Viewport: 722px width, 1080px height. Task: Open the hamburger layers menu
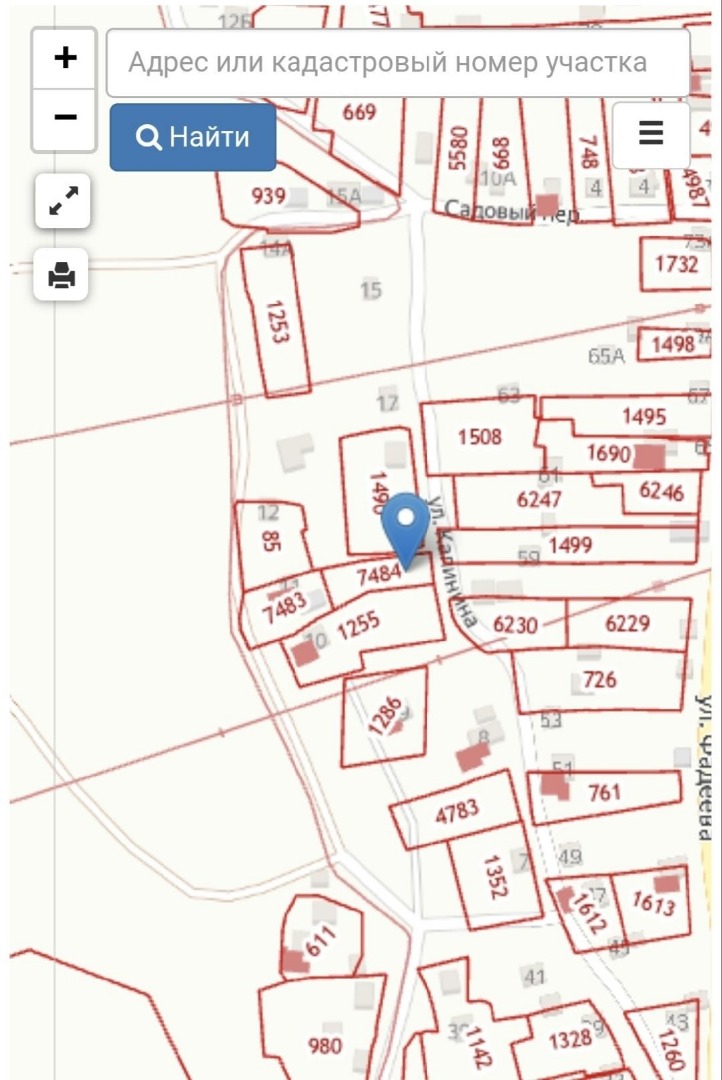[x=650, y=134]
